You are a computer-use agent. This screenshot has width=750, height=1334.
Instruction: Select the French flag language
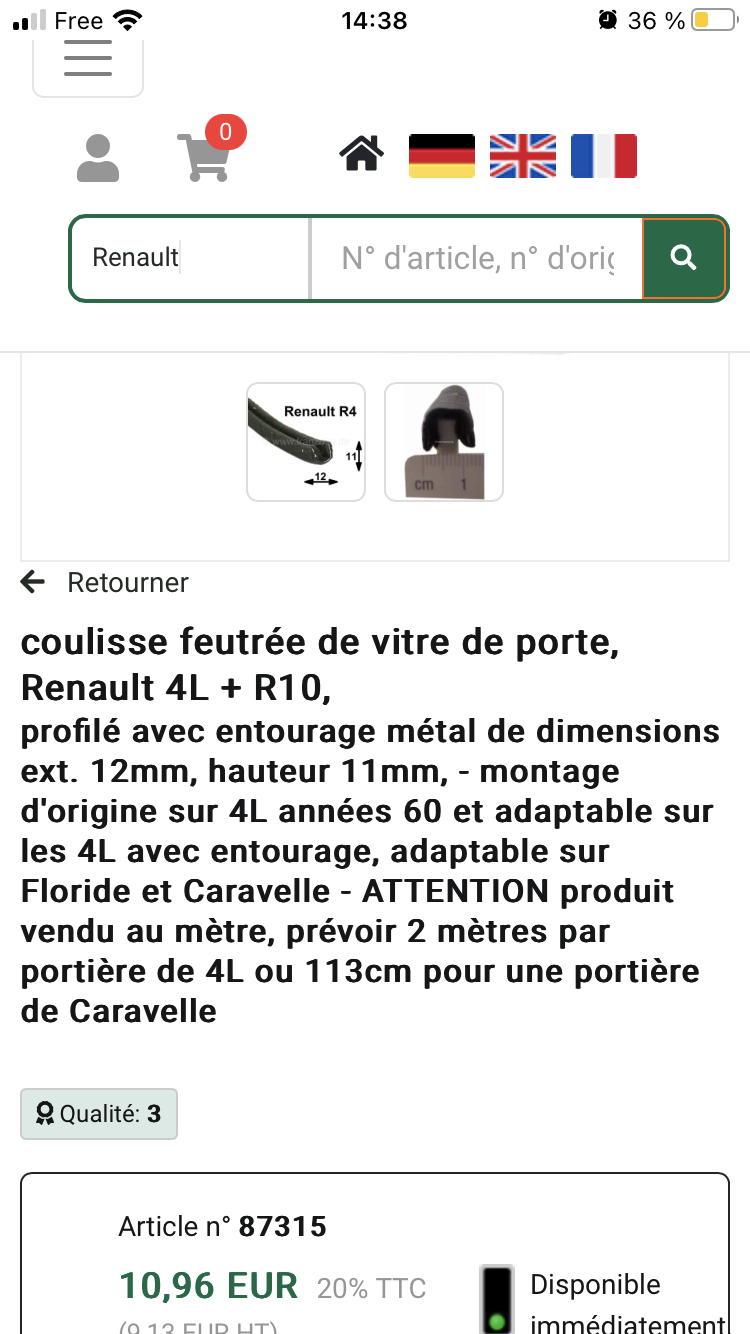tap(603, 156)
